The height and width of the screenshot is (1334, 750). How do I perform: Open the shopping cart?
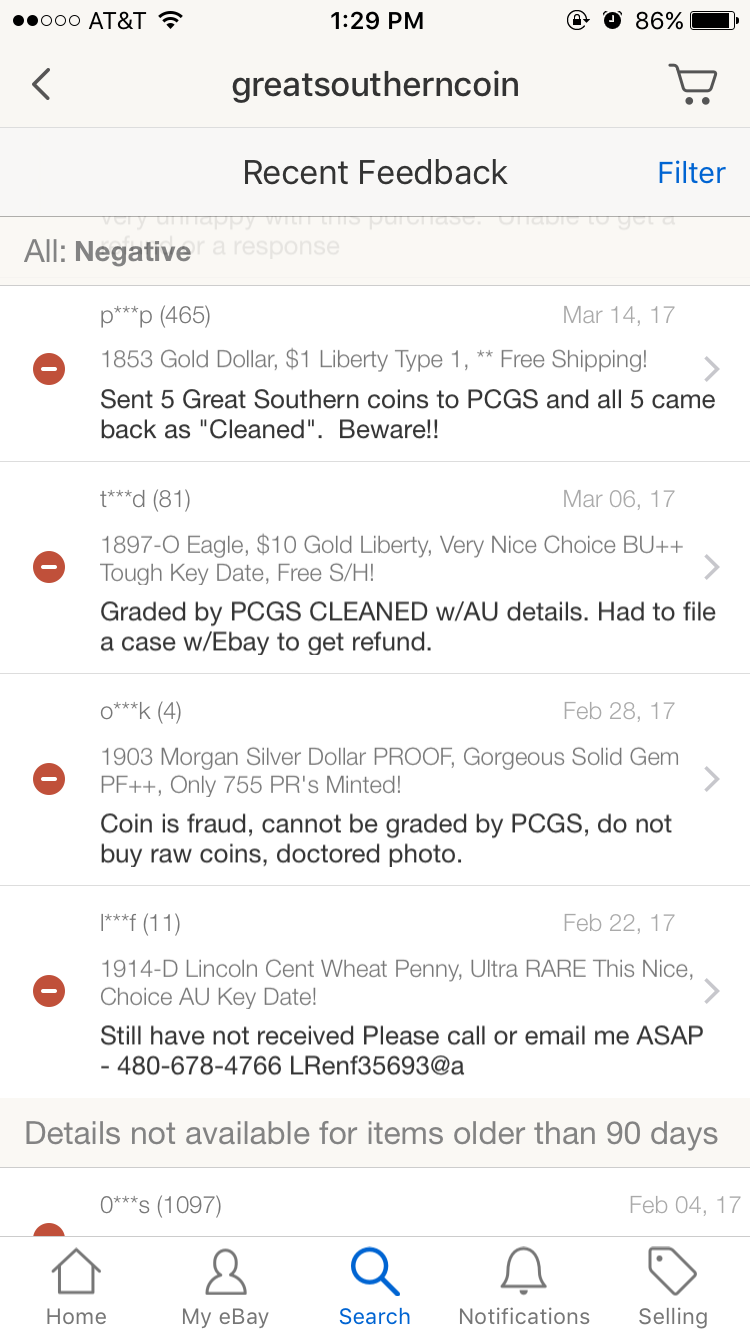tap(692, 84)
